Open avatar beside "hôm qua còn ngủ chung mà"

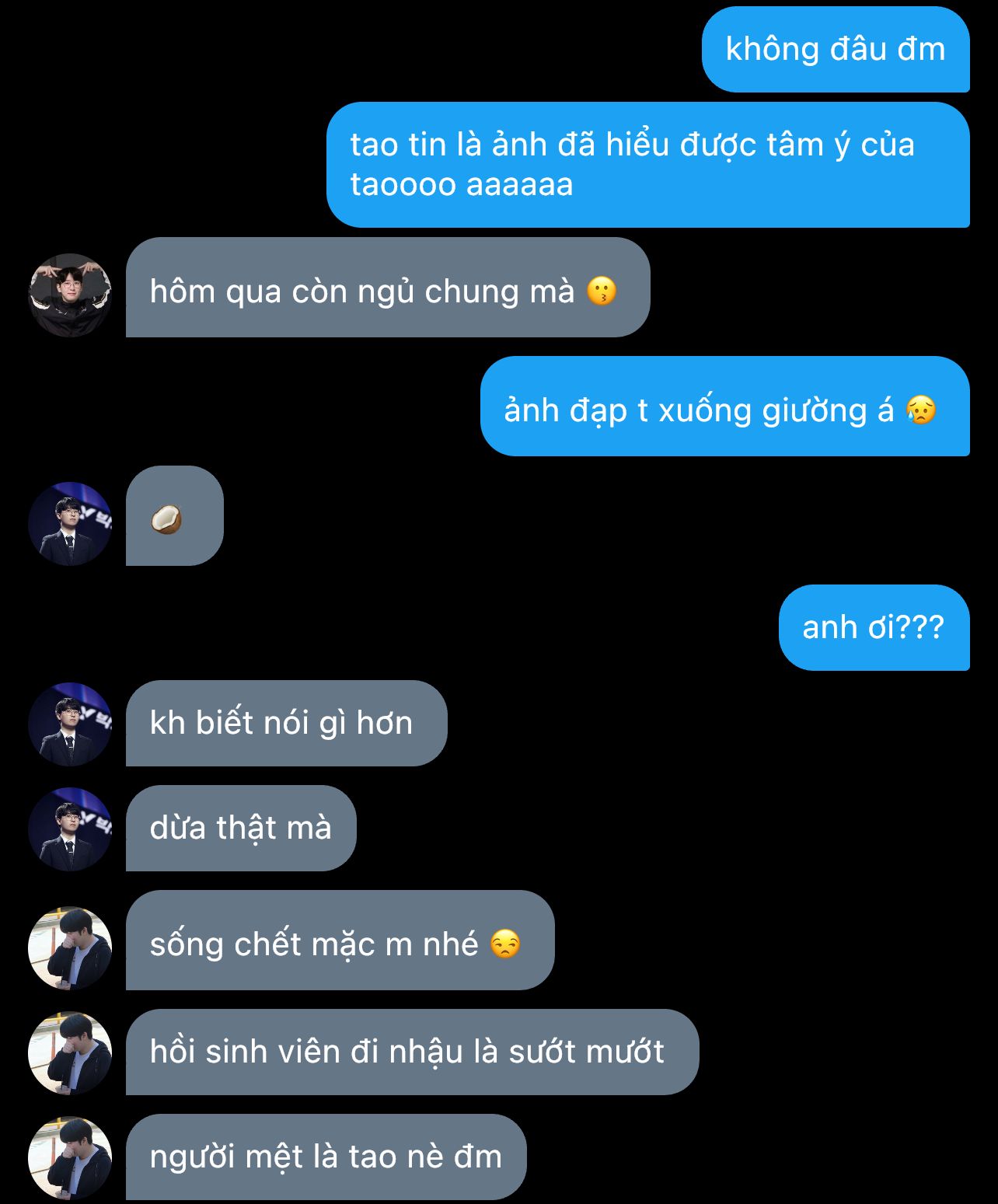70,295
